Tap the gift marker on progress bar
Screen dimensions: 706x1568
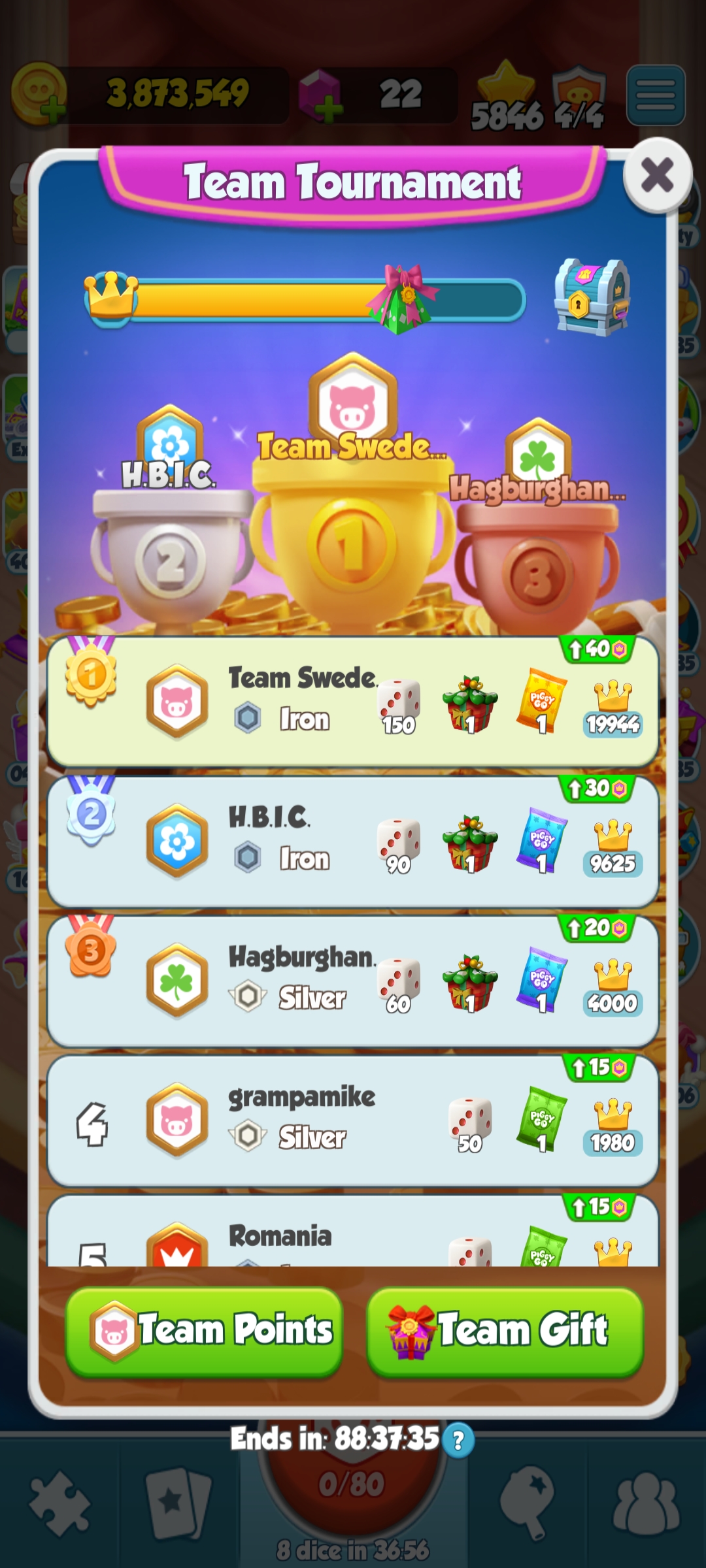[402, 301]
